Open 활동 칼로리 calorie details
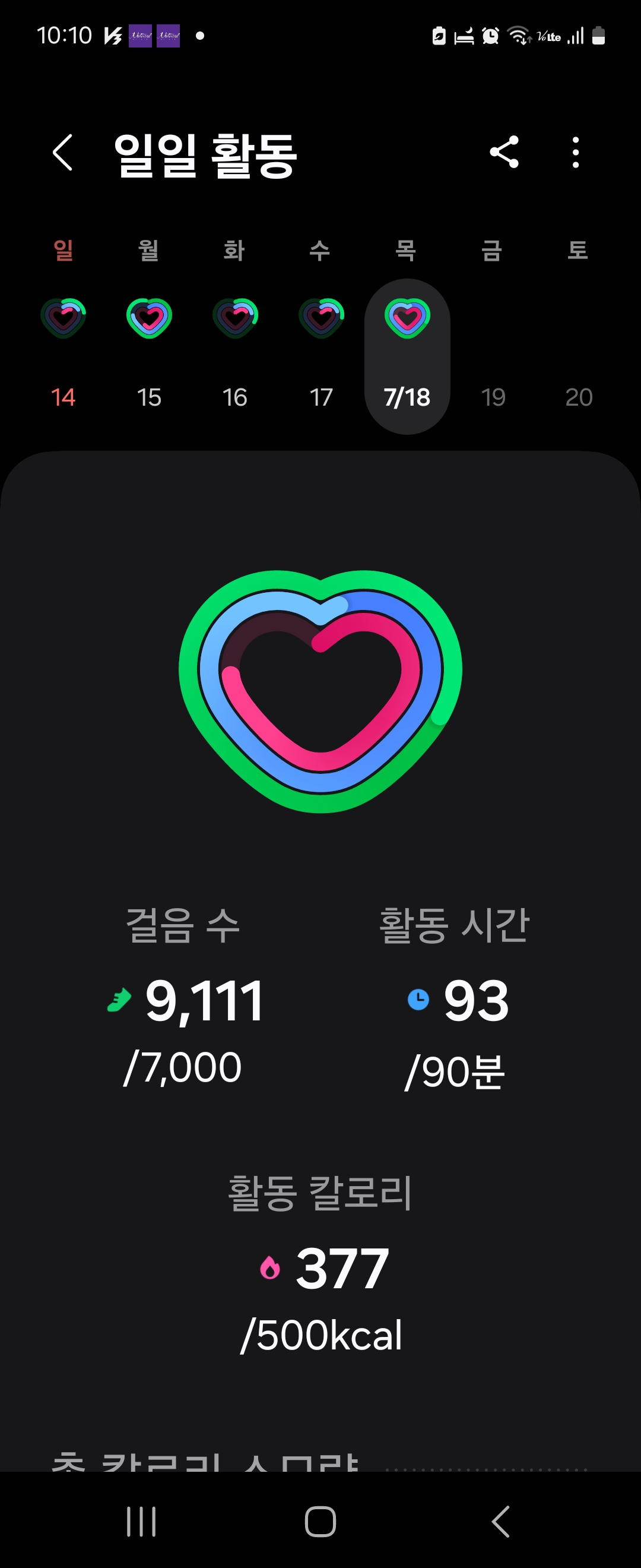 pos(320,1264)
